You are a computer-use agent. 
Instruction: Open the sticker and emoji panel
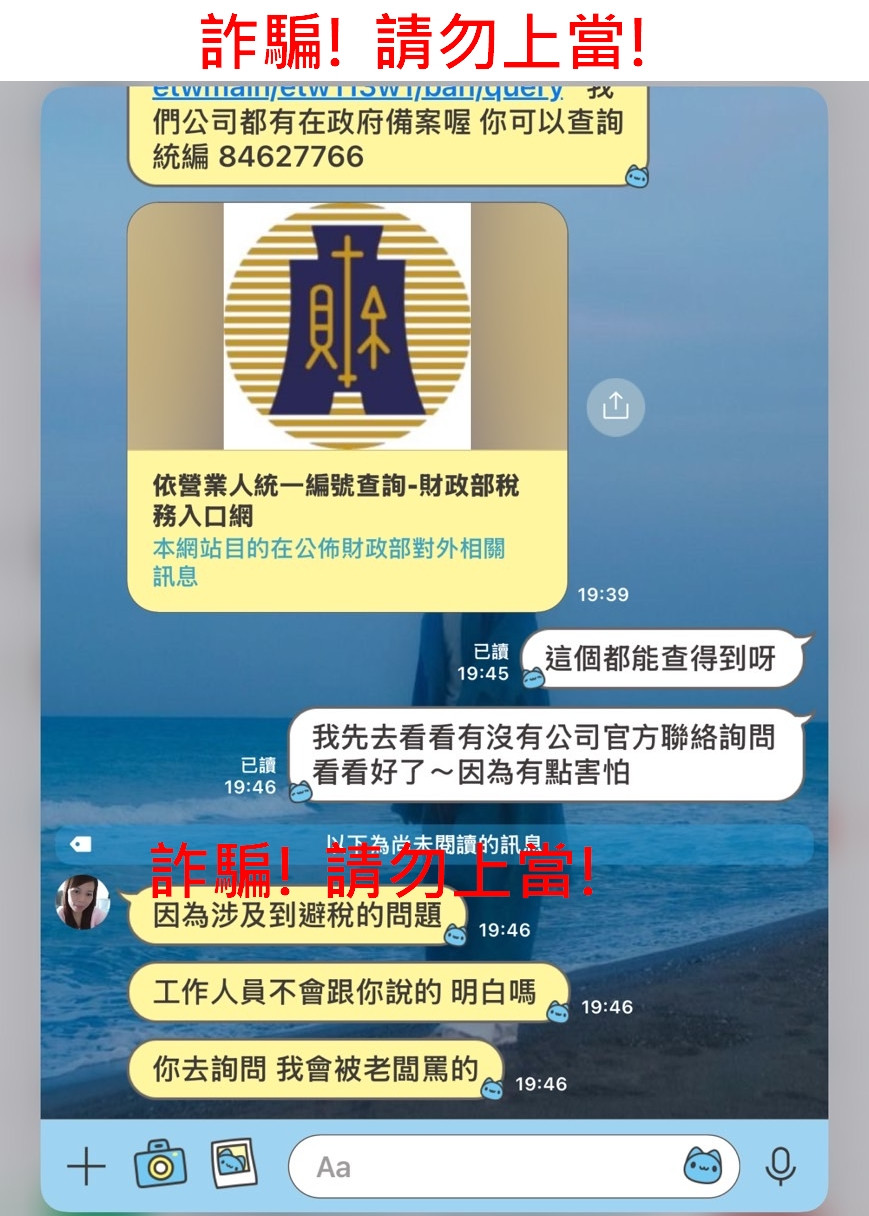702,1166
